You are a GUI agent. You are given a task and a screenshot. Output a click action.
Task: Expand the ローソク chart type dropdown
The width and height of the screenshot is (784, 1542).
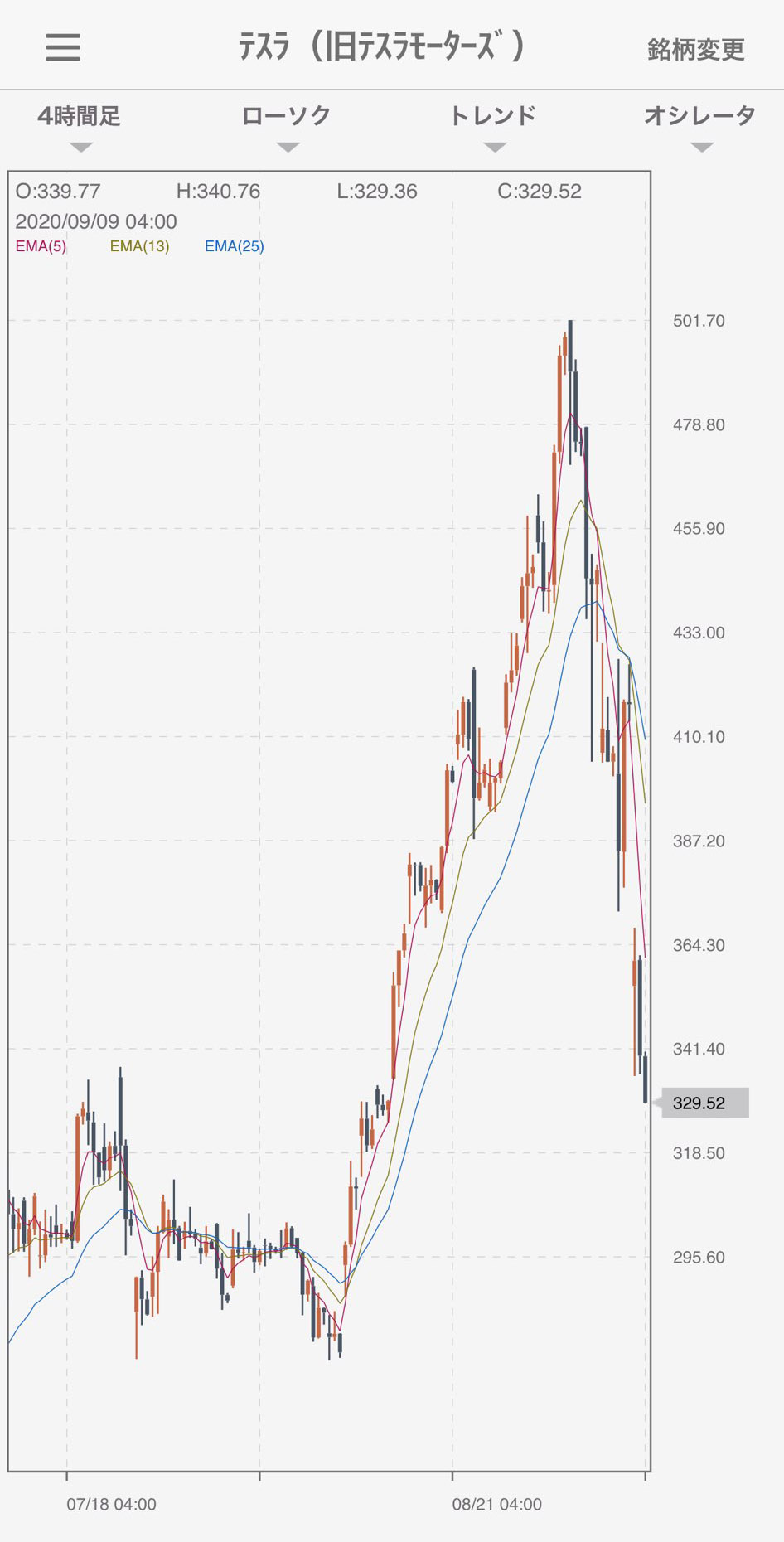coord(287,126)
